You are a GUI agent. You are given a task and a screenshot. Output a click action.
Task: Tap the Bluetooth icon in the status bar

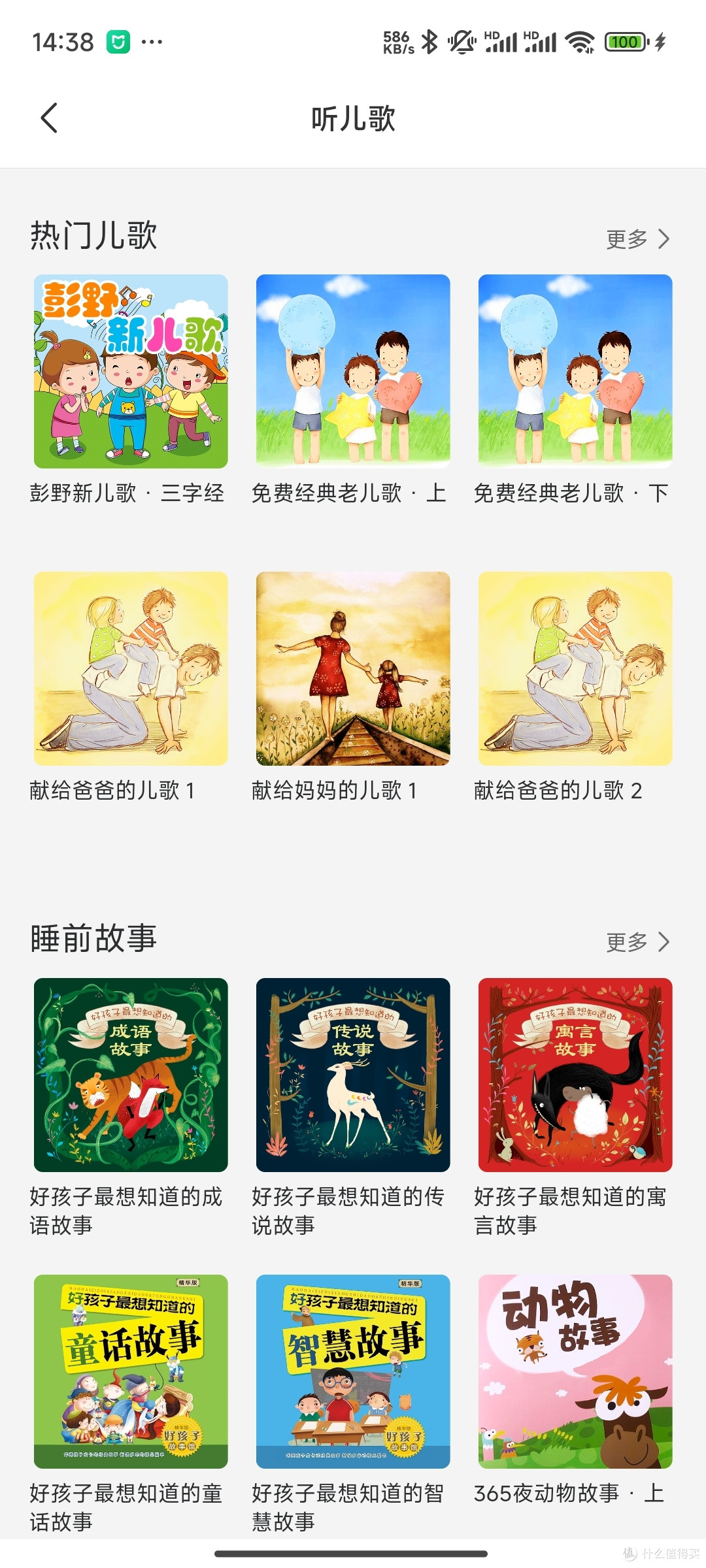coord(429,42)
